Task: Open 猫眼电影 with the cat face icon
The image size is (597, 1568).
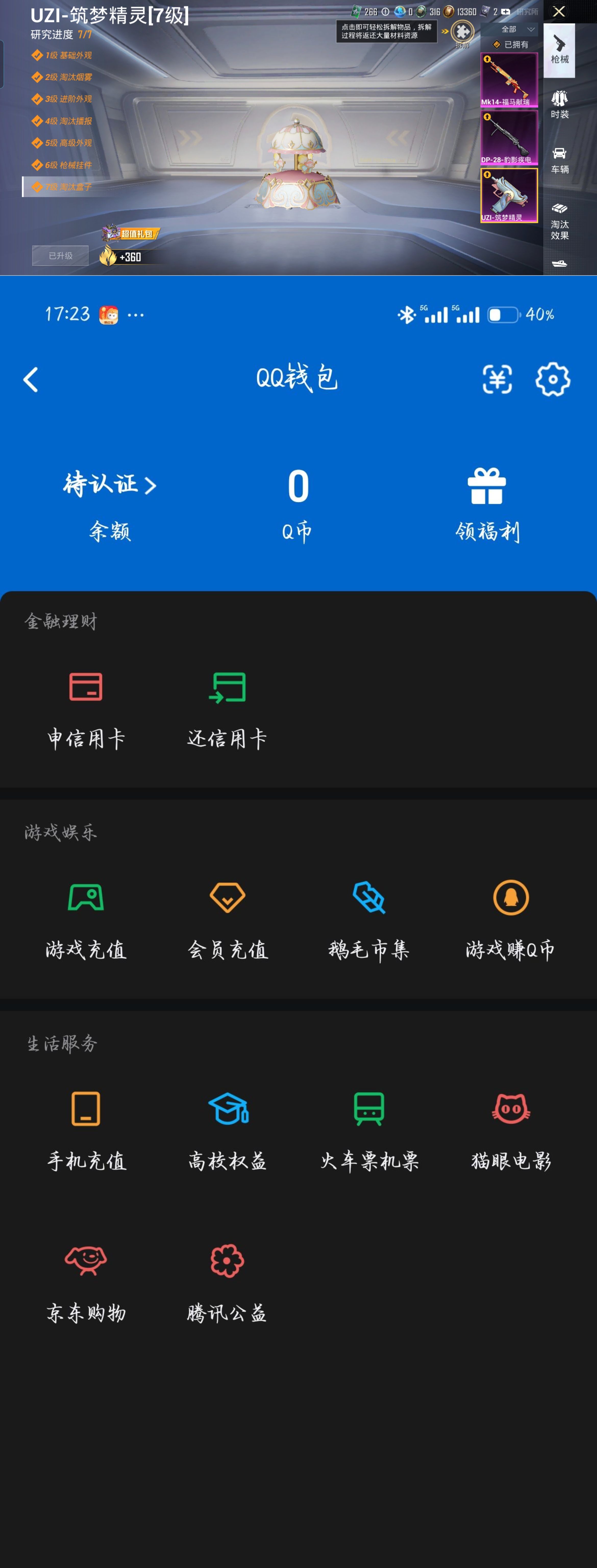Action: point(511,1109)
